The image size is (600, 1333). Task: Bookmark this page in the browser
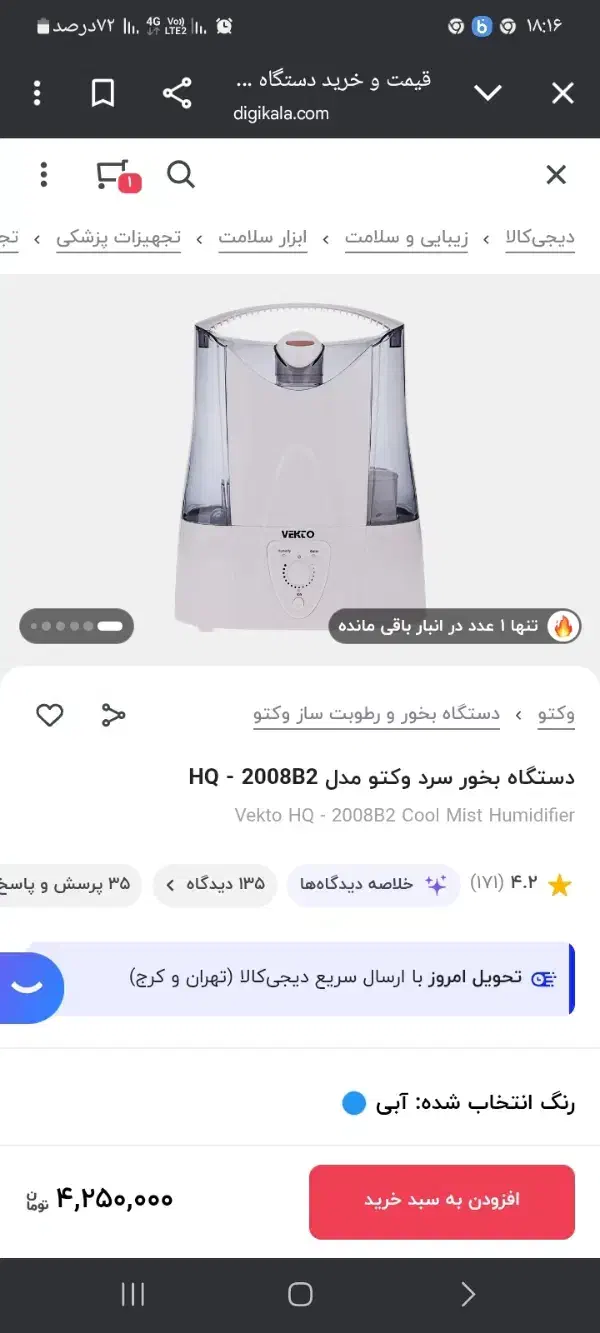(103, 94)
